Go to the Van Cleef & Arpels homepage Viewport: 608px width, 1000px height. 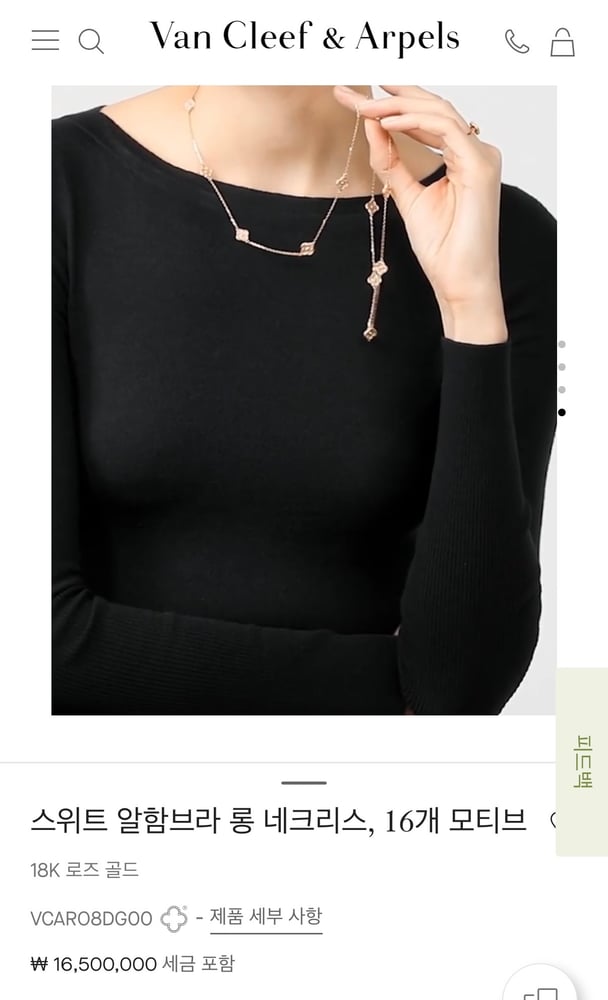(304, 37)
